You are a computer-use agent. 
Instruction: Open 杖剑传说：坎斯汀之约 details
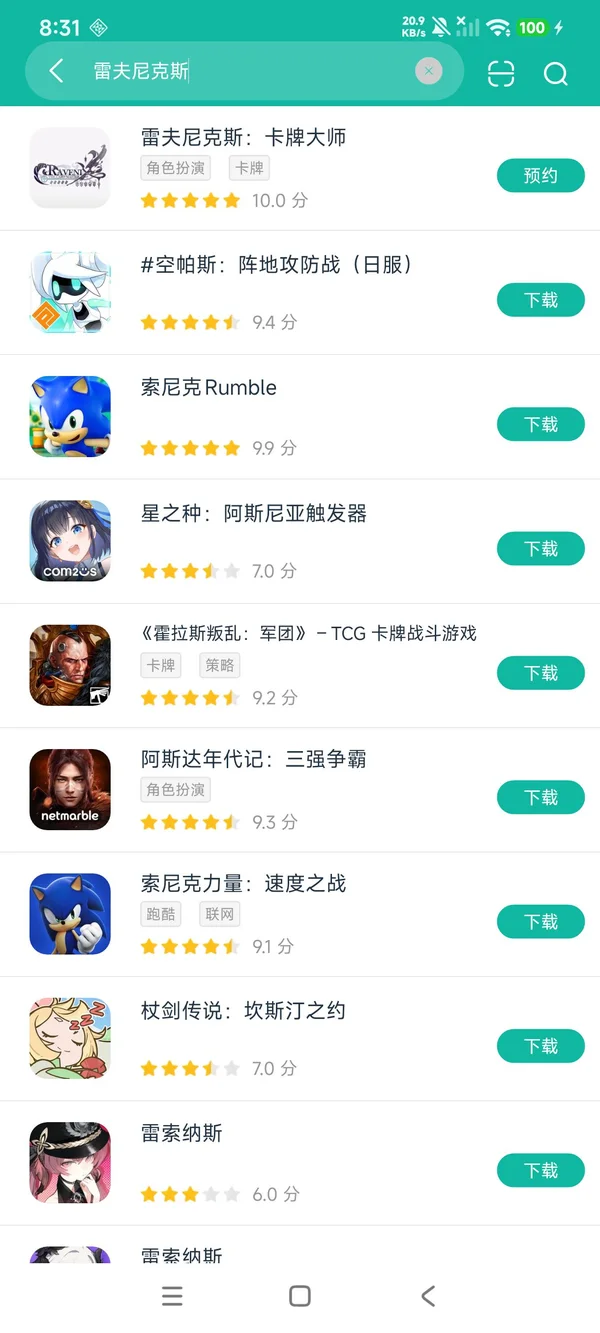pos(243,1011)
